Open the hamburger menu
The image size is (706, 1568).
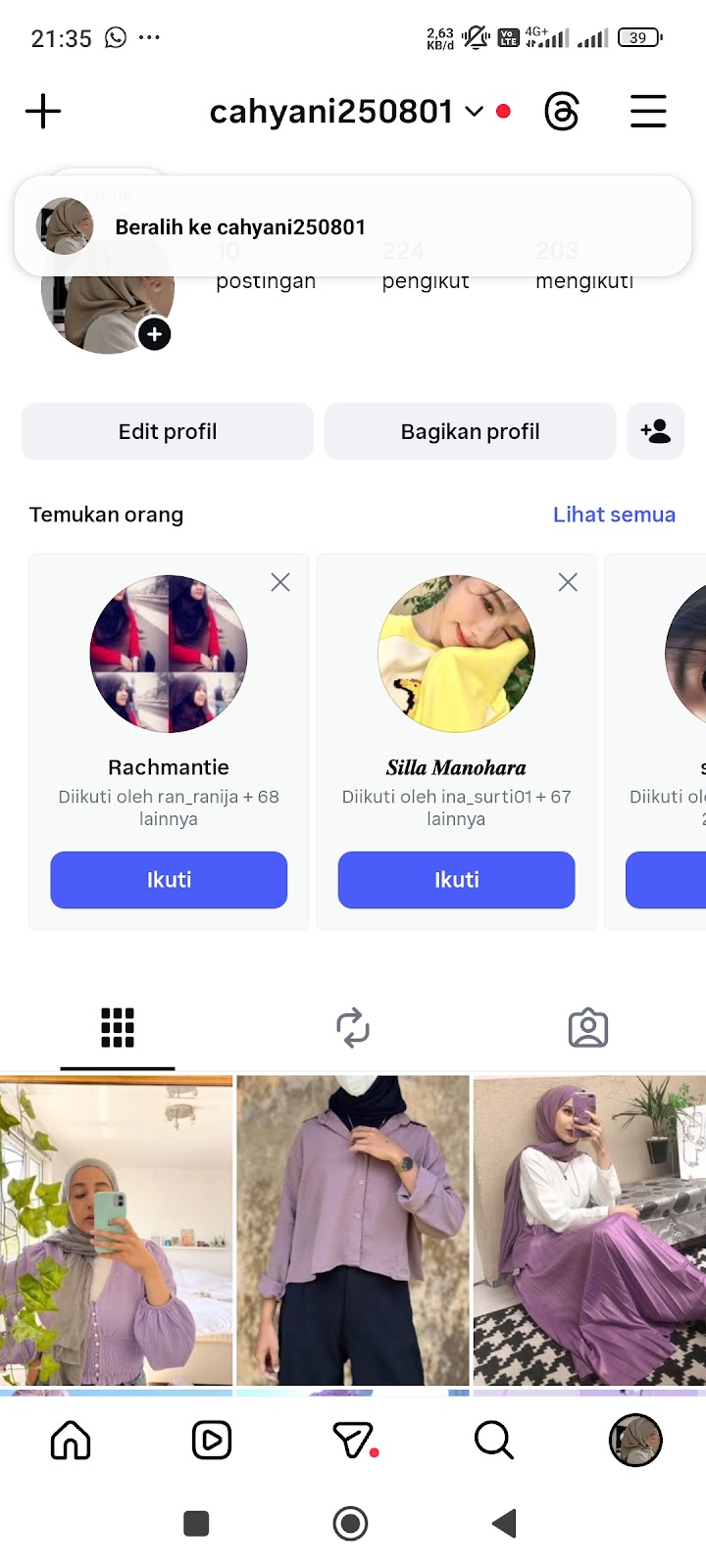click(648, 112)
